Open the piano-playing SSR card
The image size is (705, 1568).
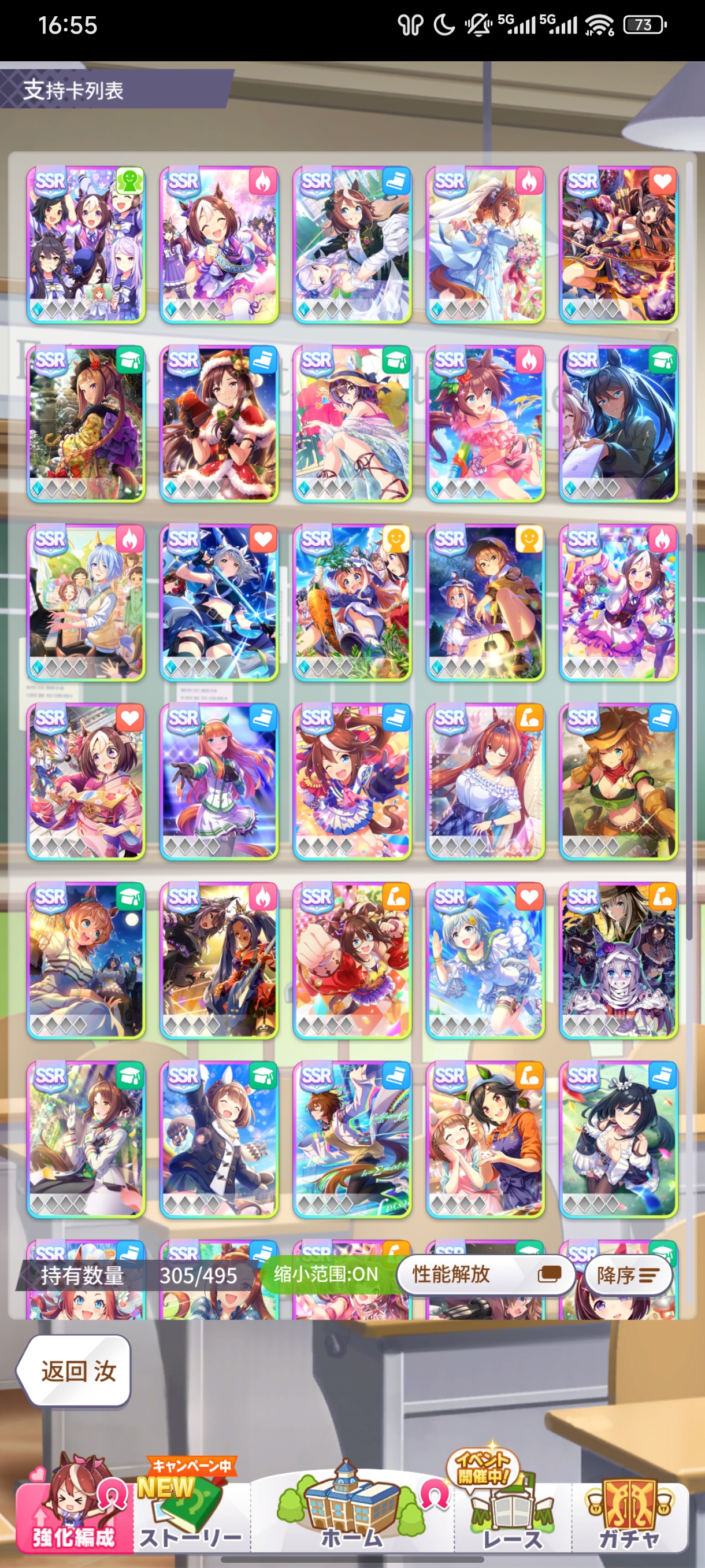pos(86,602)
